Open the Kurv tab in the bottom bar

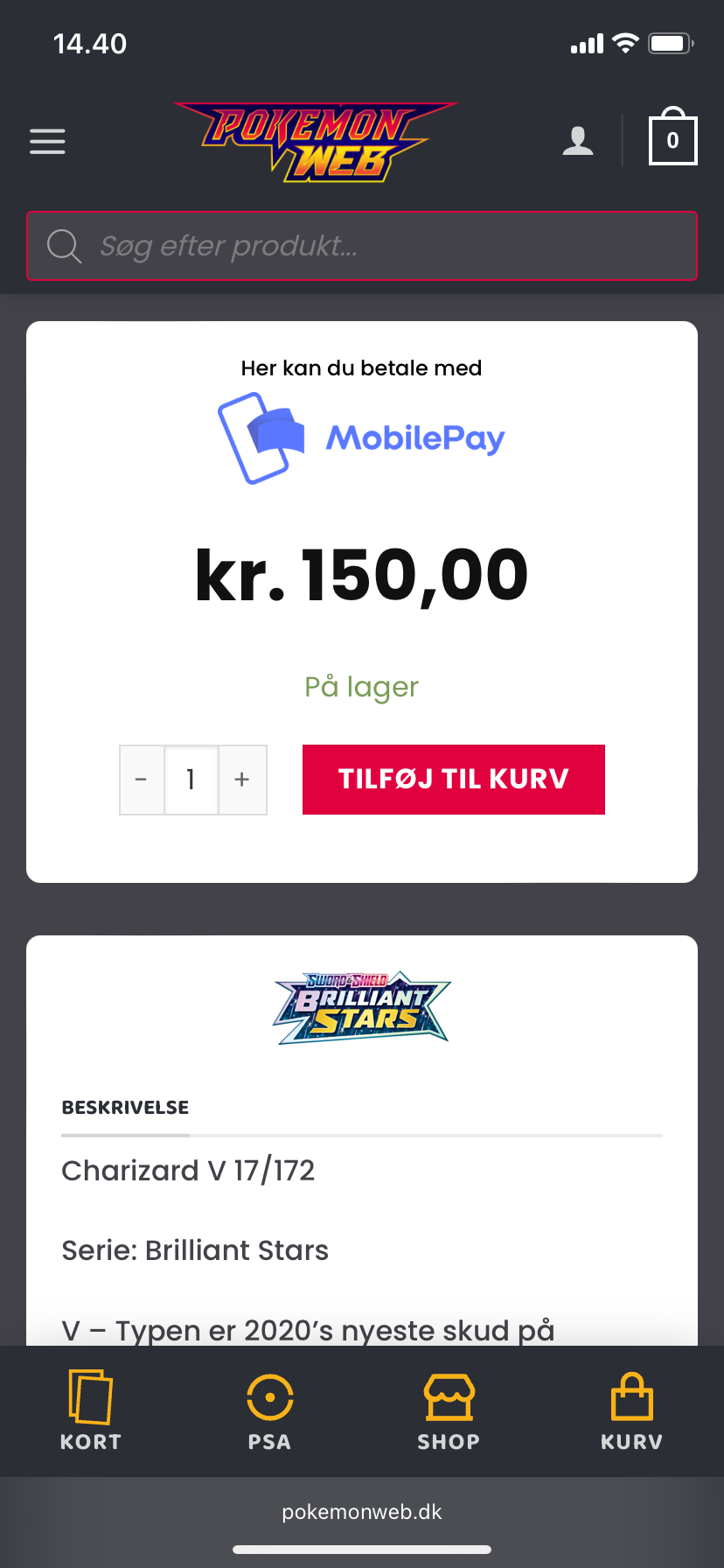[x=631, y=1409]
